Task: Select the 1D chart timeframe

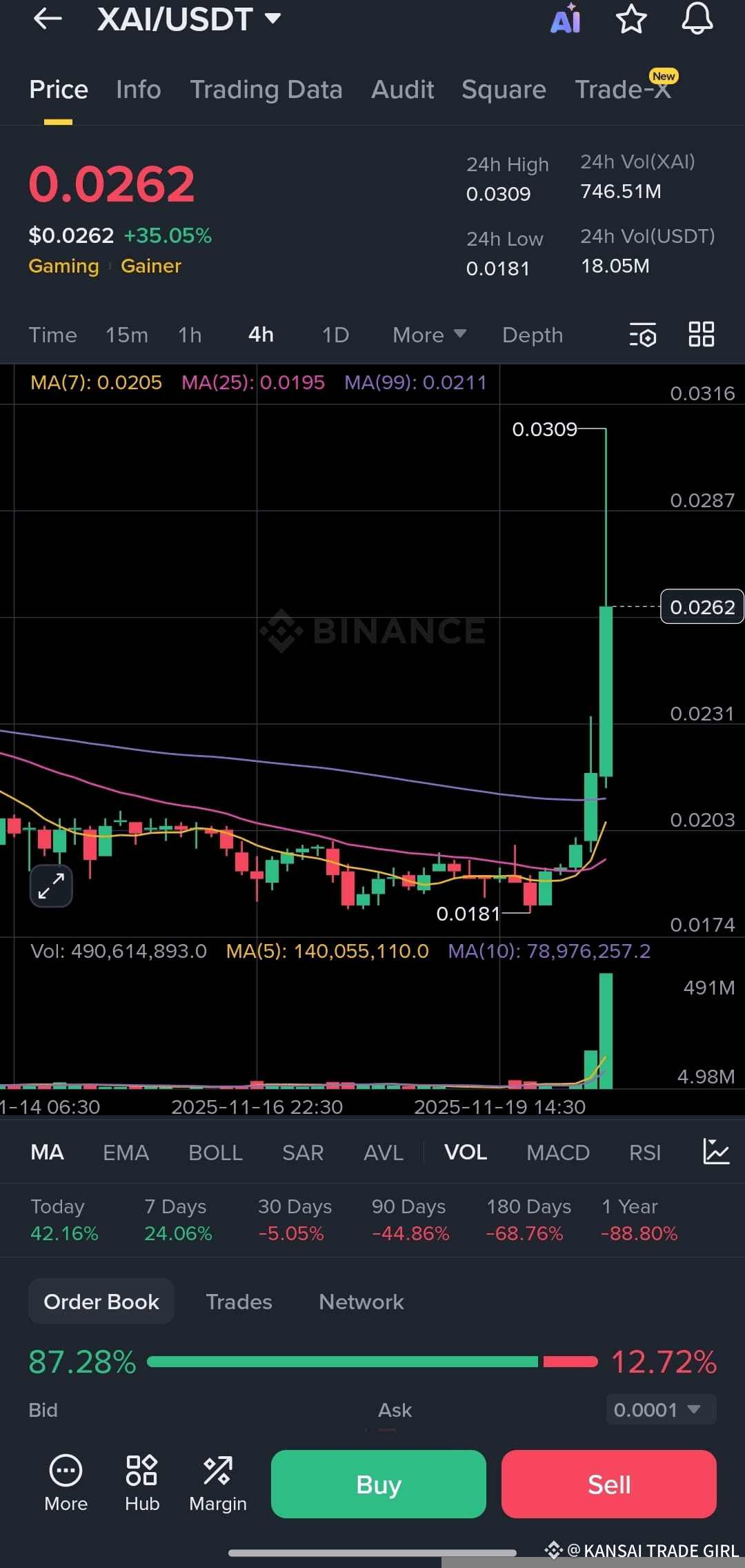Action: pyautogui.click(x=335, y=335)
